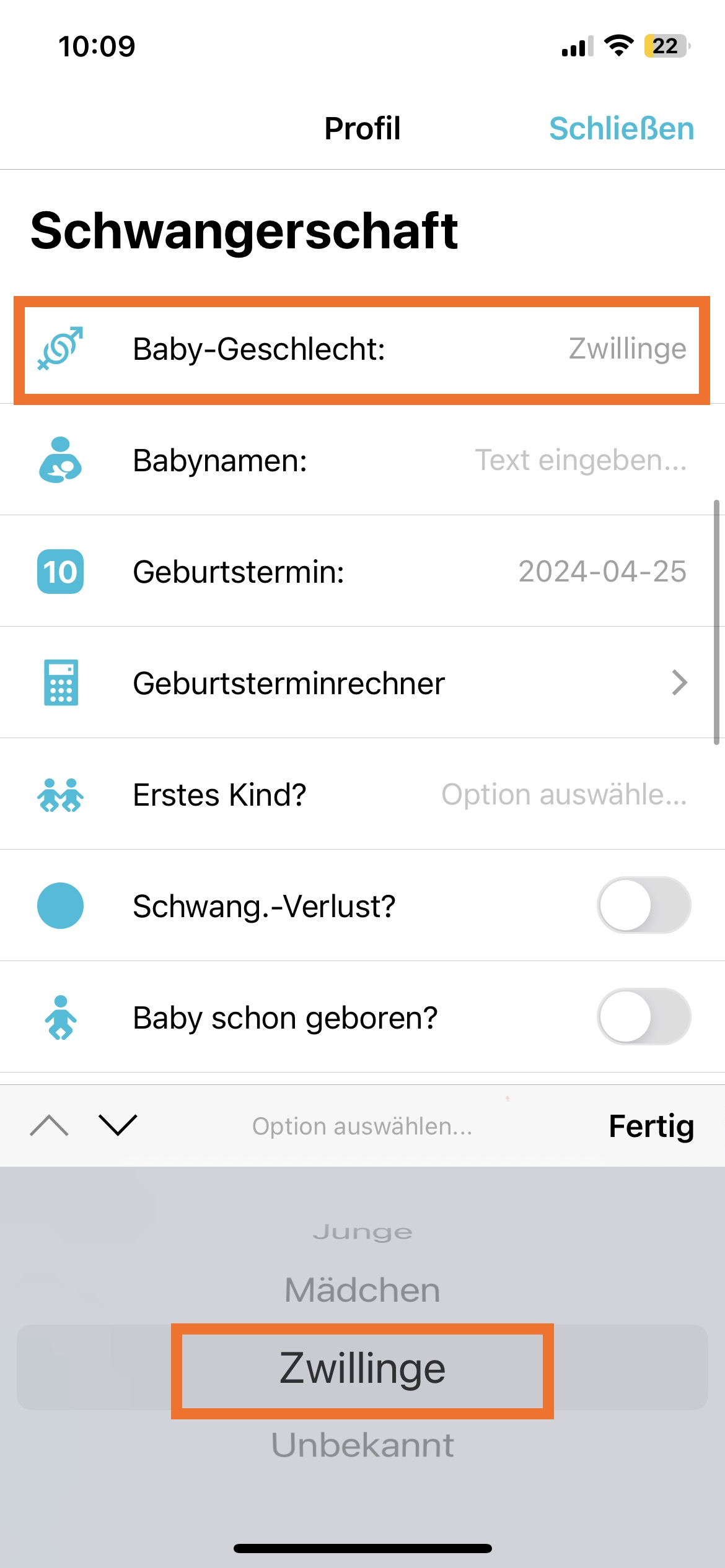
Task: Jump to previous field with up arrow
Action: pyautogui.click(x=49, y=1125)
